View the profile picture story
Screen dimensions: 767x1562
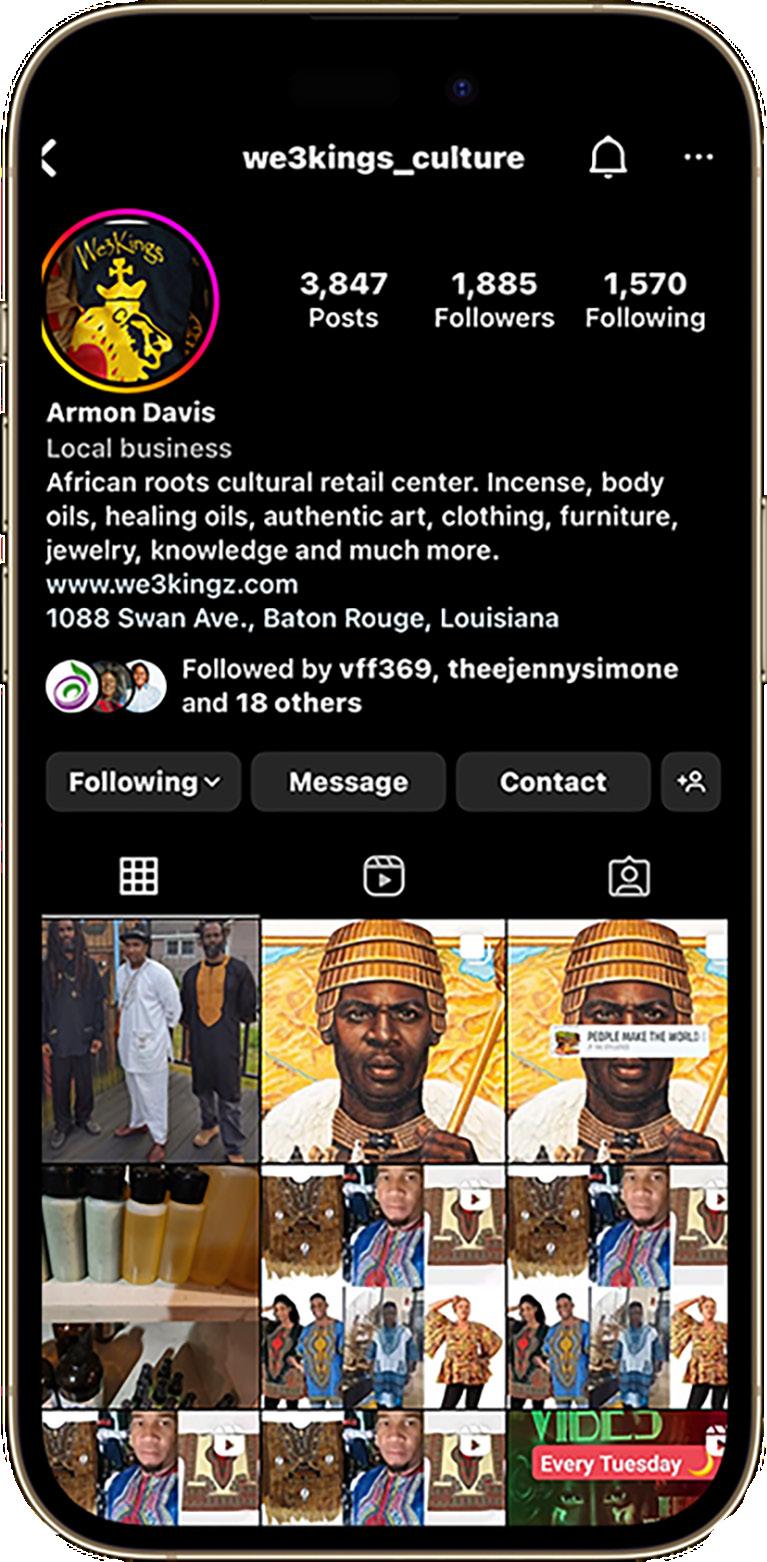click(x=129, y=301)
